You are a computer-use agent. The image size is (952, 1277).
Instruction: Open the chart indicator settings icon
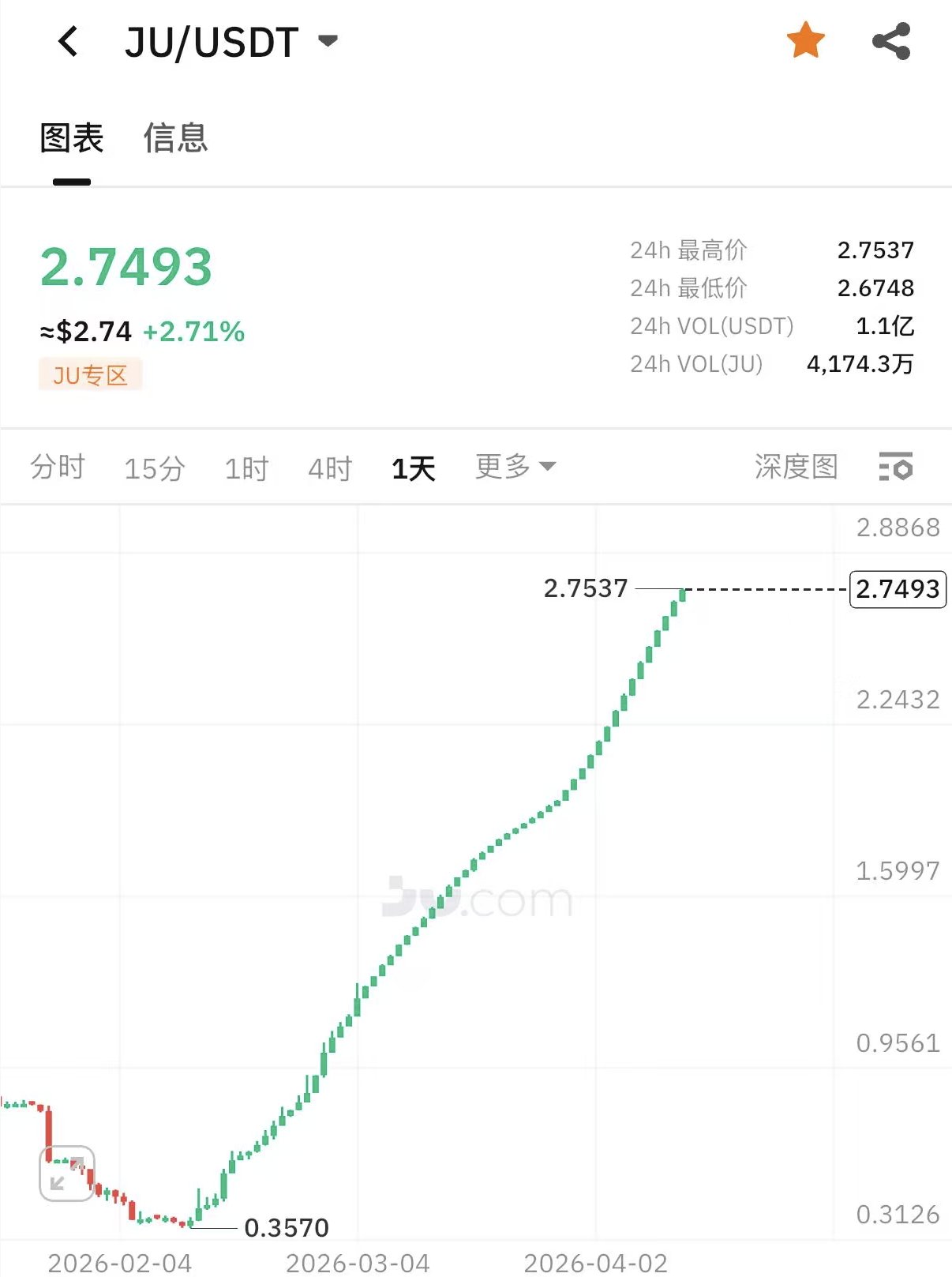click(x=896, y=467)
